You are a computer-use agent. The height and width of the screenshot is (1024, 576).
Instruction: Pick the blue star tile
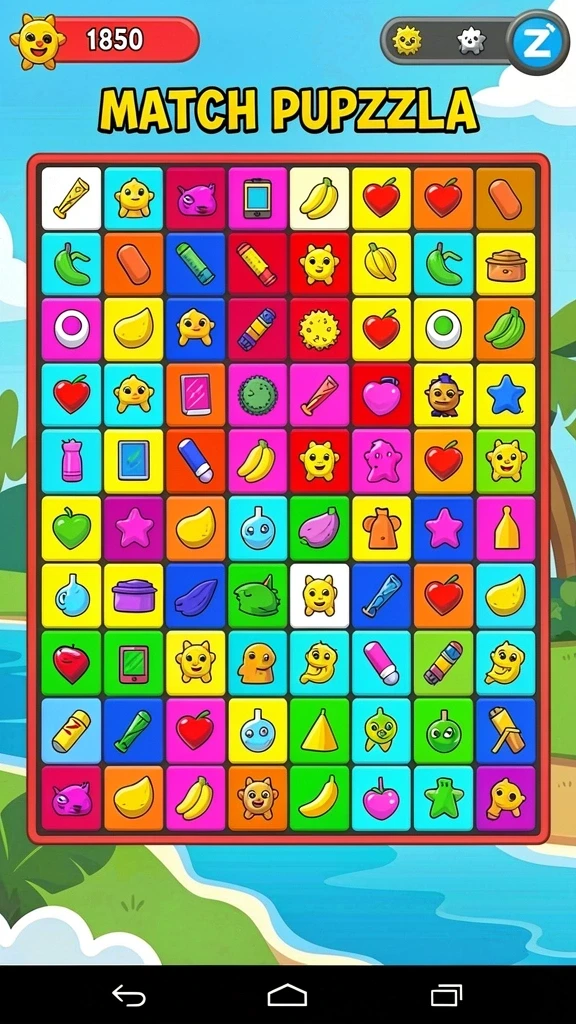click(x=505, y=395)
